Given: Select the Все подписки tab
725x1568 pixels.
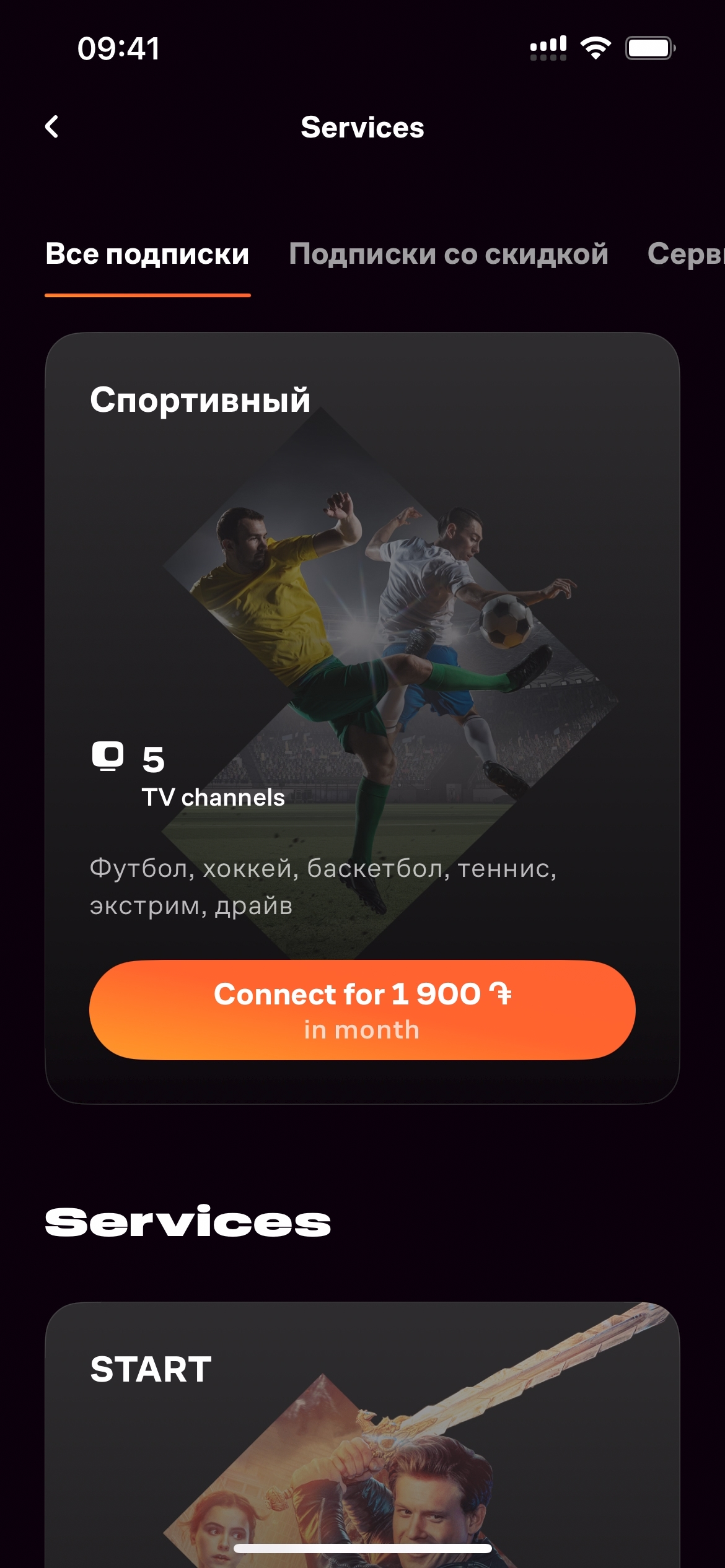Looking at the screenshot, I should coord(147,255).
